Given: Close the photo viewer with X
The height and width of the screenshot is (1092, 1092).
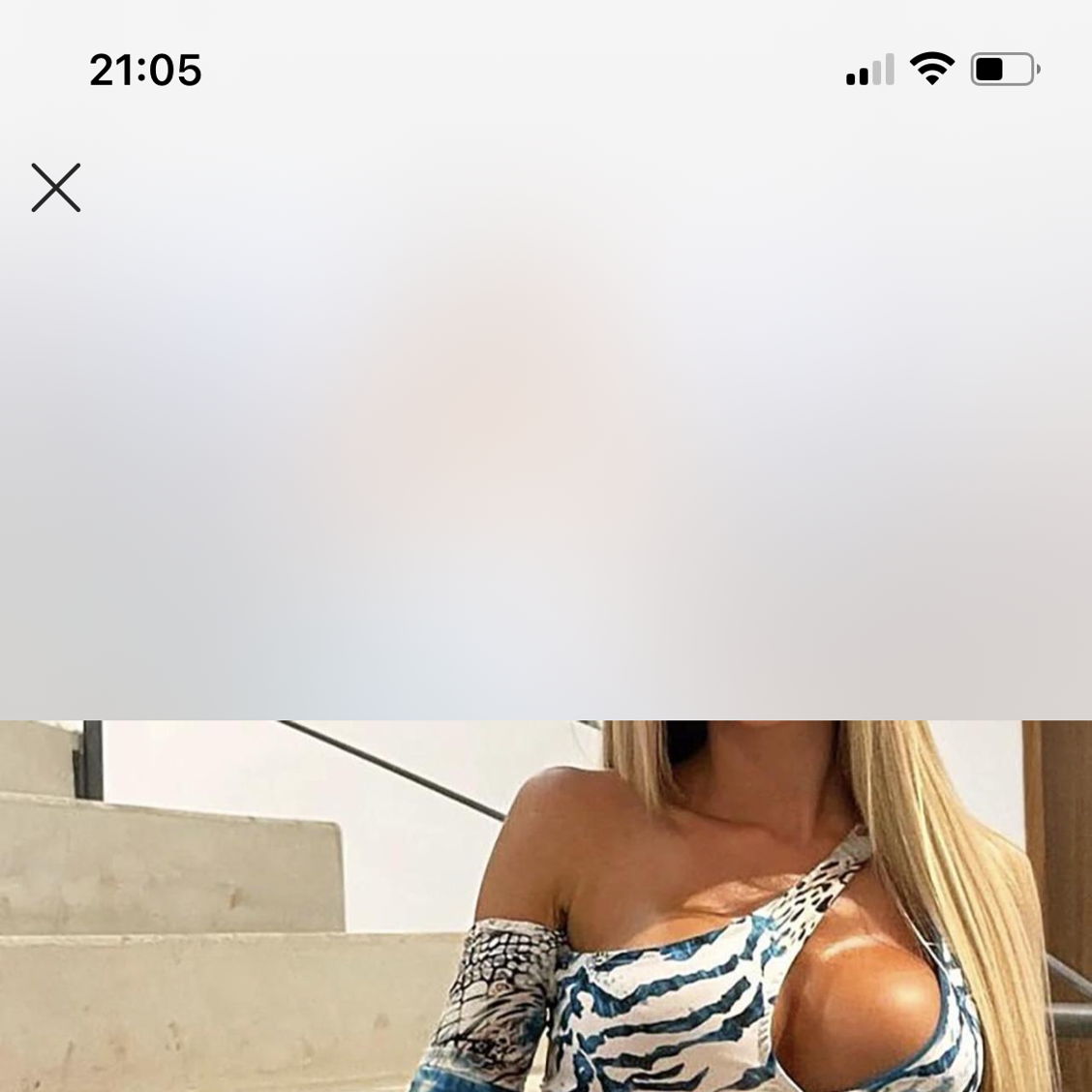Looking at the screenshot, I should (x=55, y=188).
